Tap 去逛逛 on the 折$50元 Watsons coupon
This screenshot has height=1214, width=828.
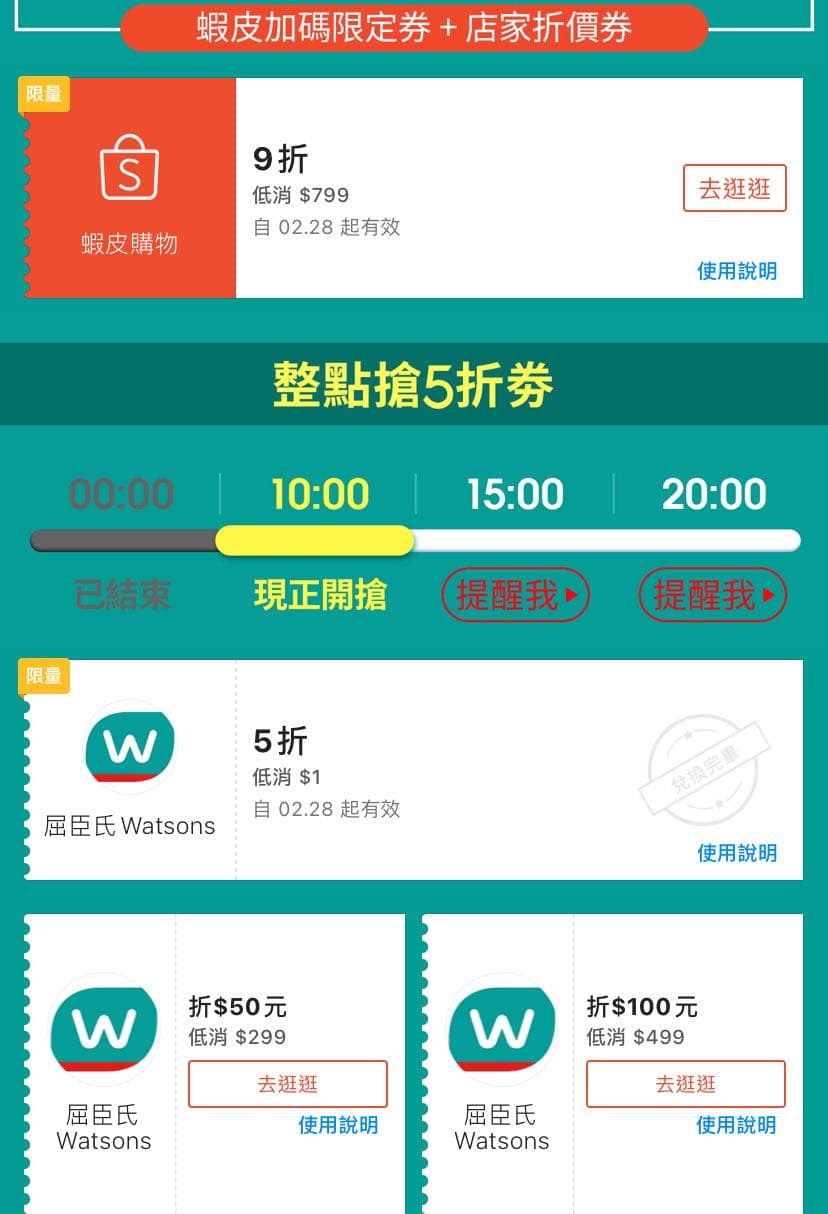[x=287, y=1083]
